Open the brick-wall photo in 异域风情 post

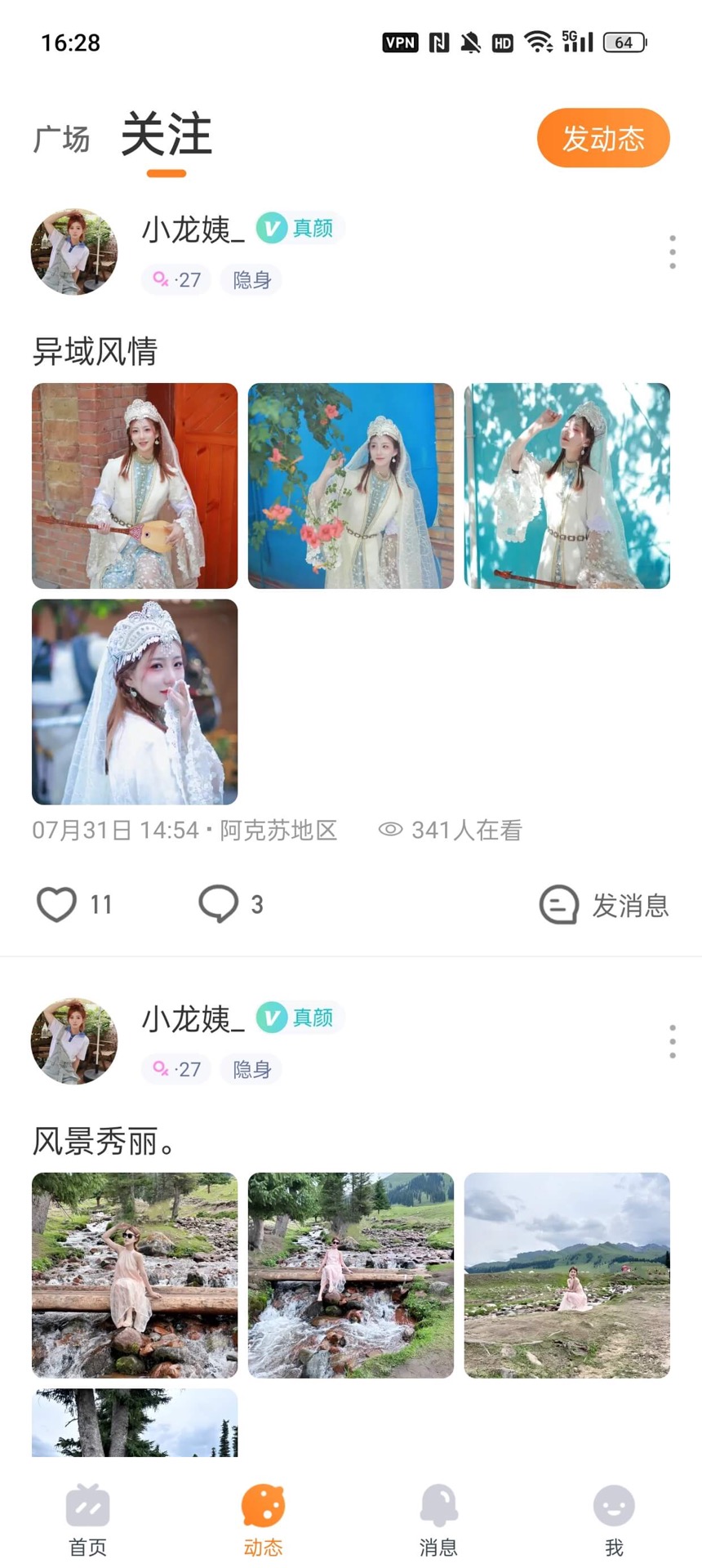[x=135, y=486]
